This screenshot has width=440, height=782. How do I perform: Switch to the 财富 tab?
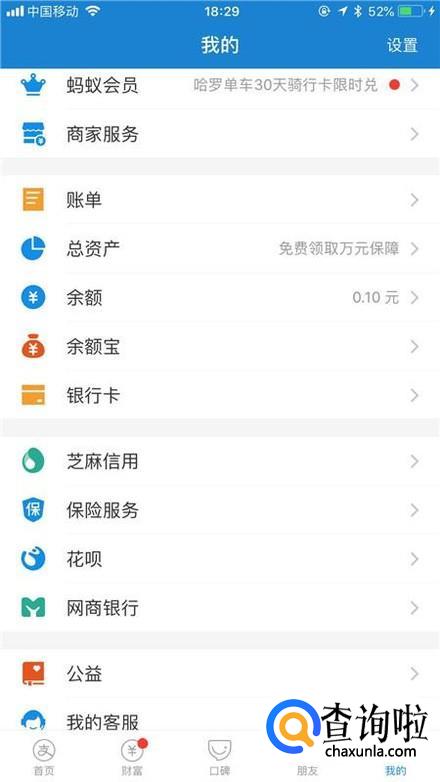coord(132,757)
